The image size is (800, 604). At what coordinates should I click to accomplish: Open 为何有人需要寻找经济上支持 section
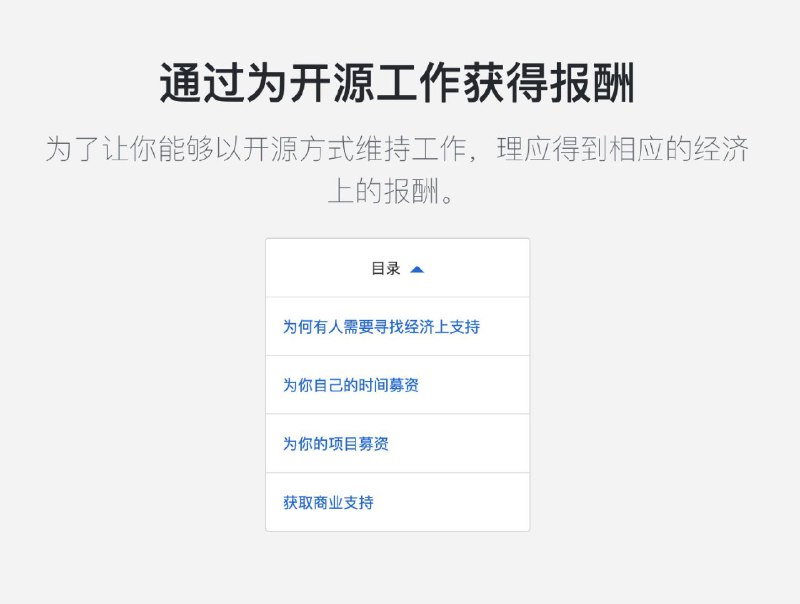(381, 327)
